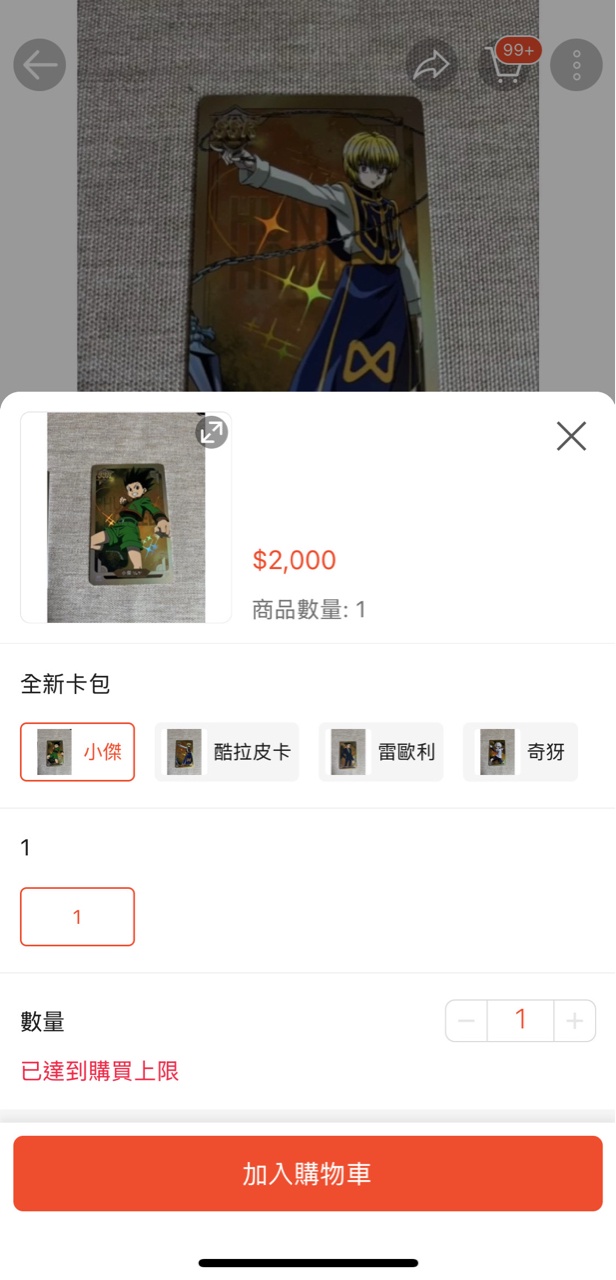The image size is (616, 1280).
Task: Go back with the arrow icon
Action: tap(40, 66)
